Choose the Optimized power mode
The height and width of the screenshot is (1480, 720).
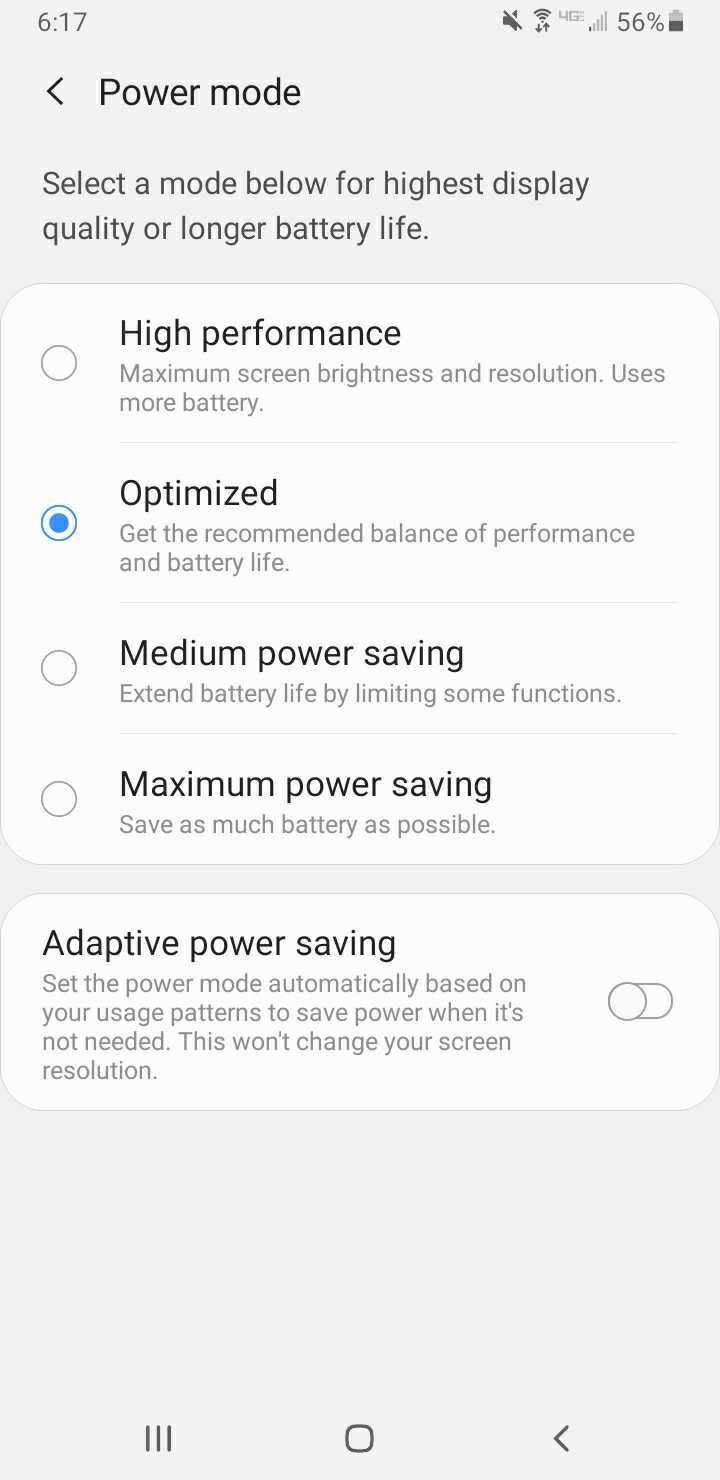pos(360,523)
